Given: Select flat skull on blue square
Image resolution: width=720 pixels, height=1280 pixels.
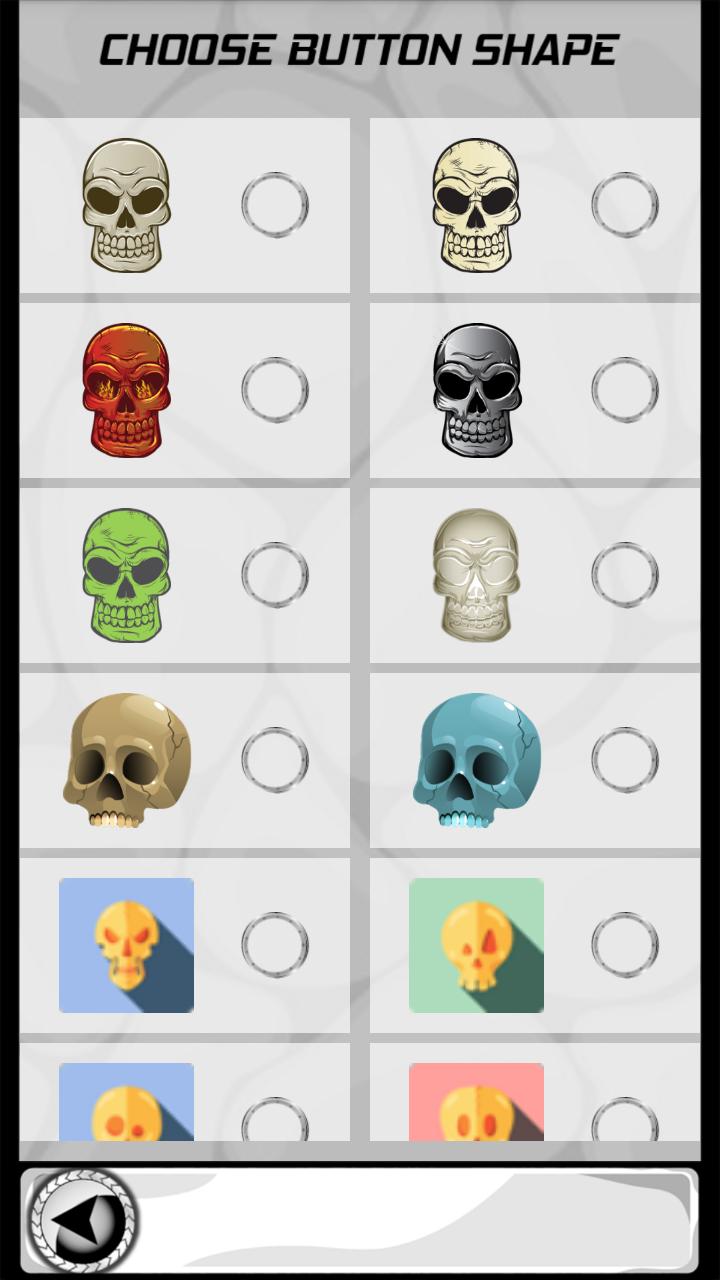Looking at the screenshot, I should pos(275,945).
